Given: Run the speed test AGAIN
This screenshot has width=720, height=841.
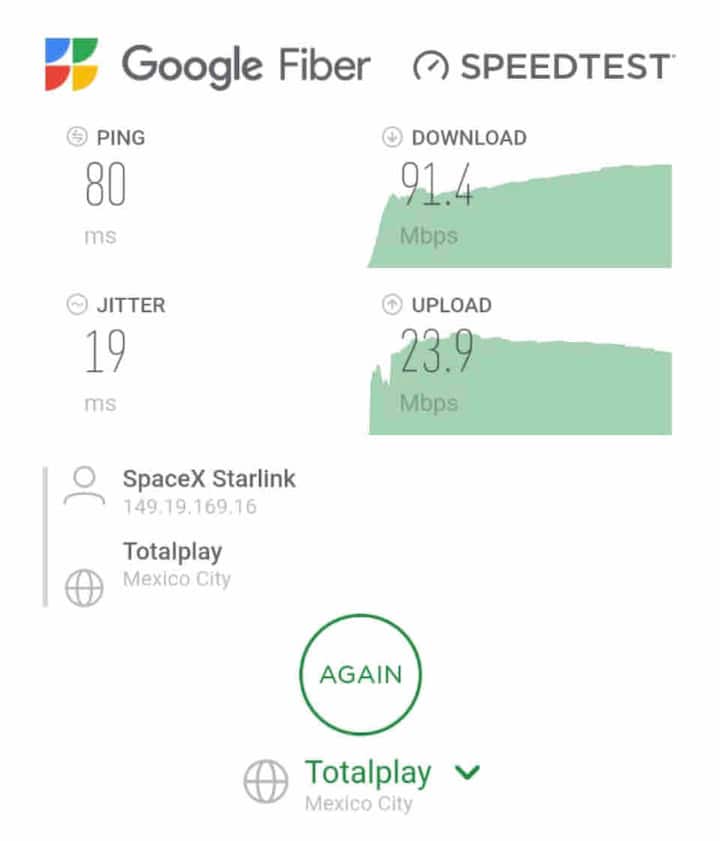Looking at the screenshot, I should 360,674.
